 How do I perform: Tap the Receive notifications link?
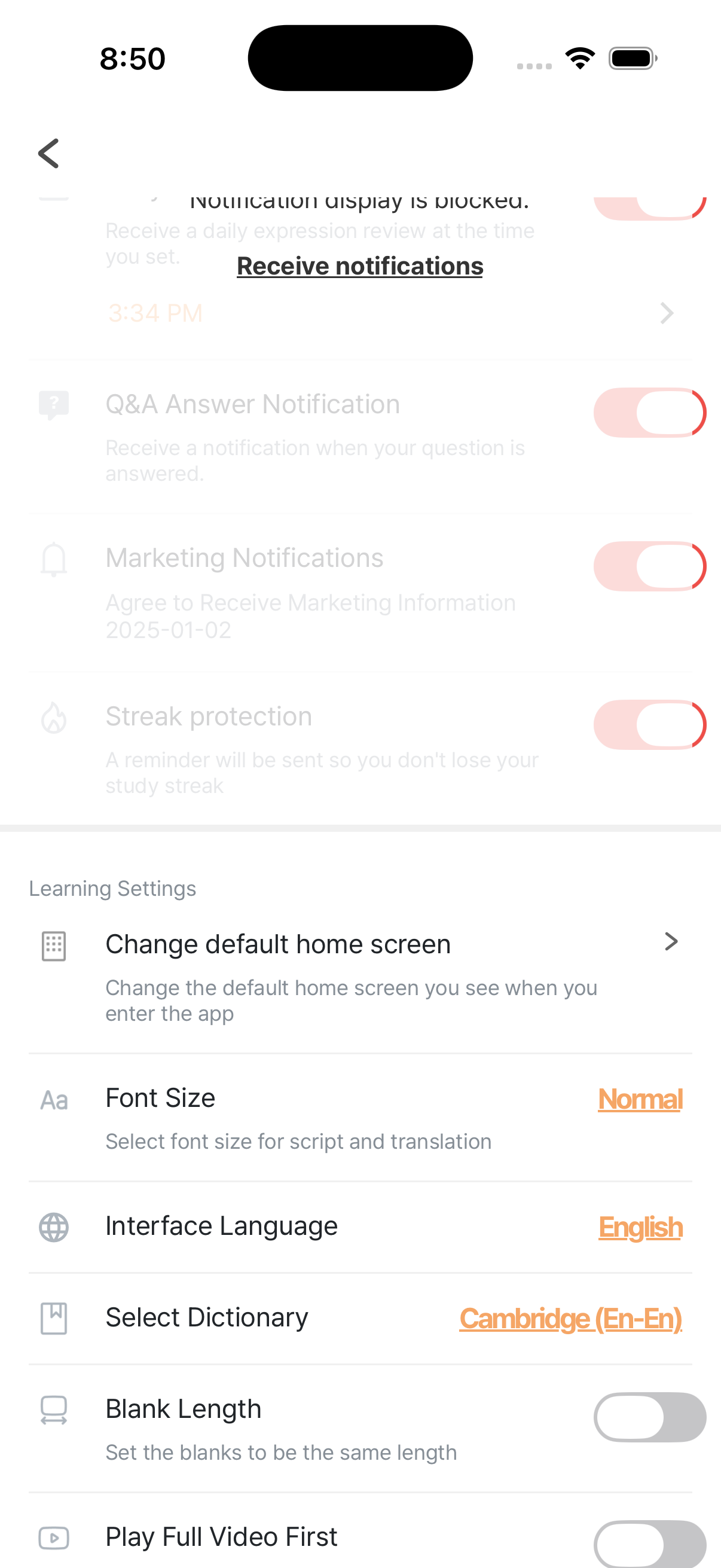pyautogui.click(x=359, y=266)
